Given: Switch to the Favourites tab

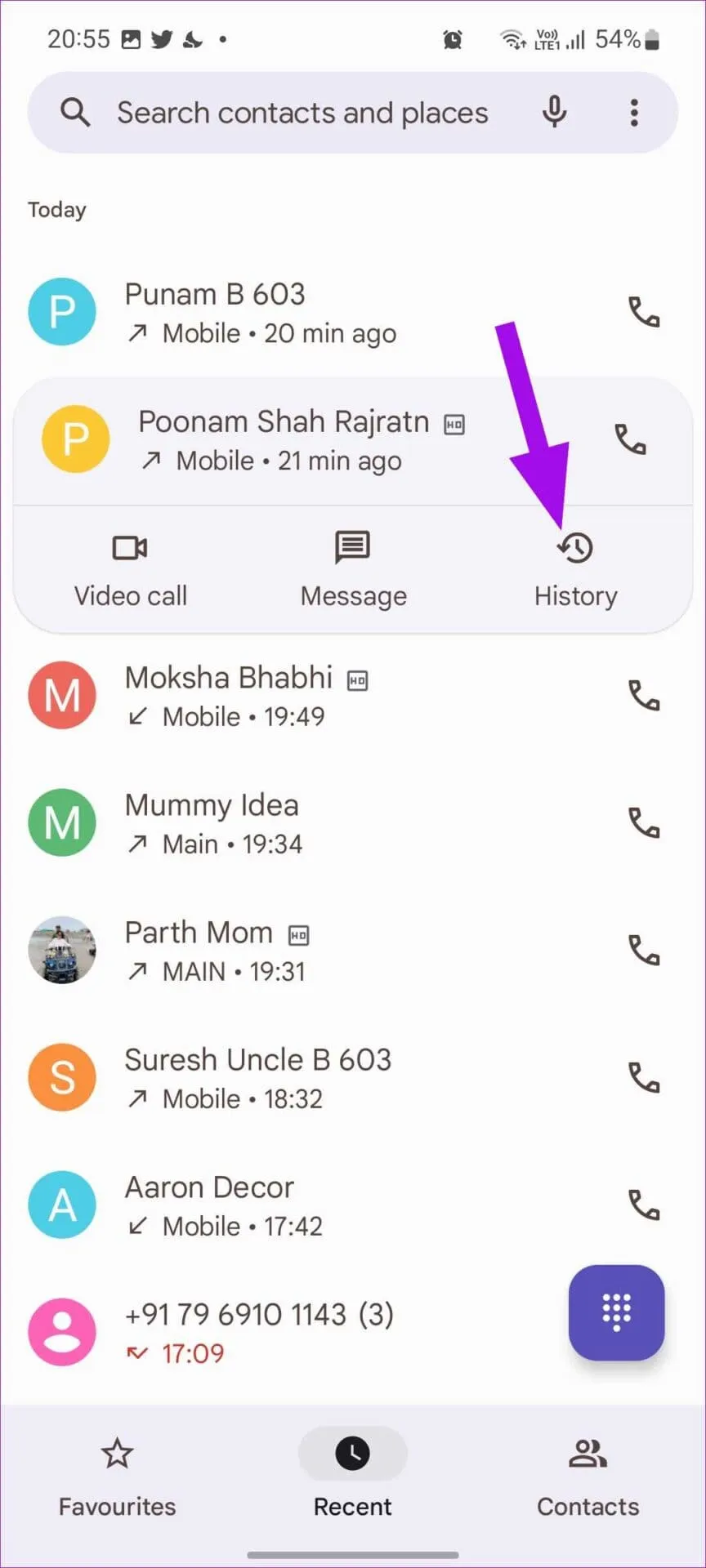Looking at the screenshot, I should pos(117,1478).
